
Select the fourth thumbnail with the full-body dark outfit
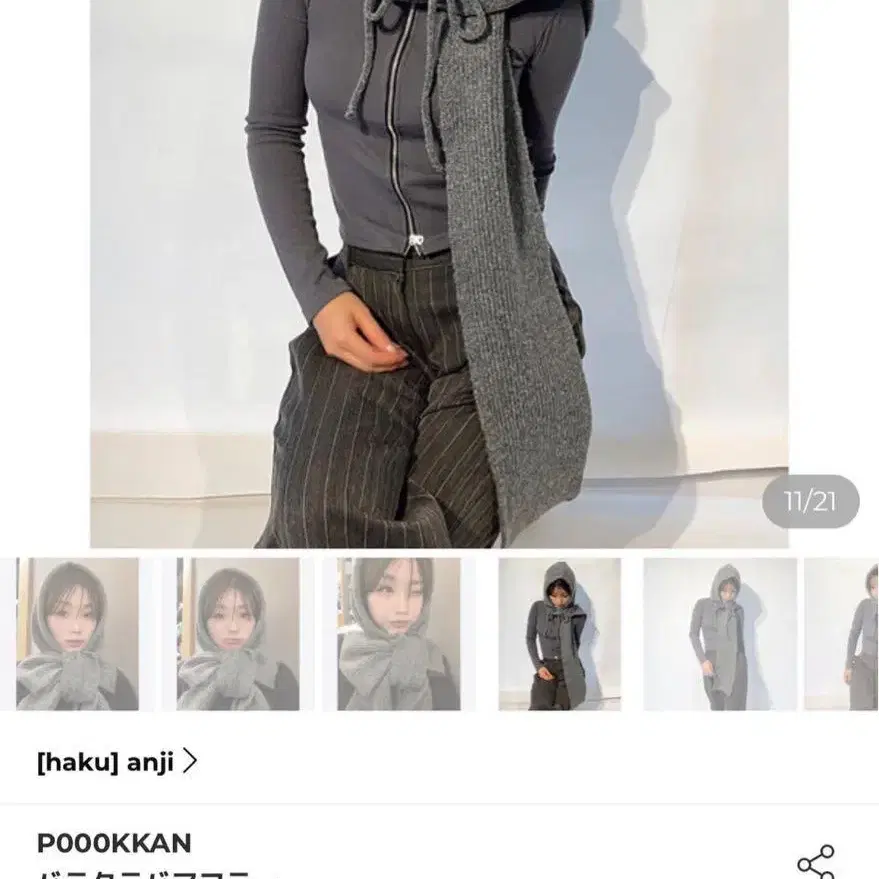coord(559,634)
